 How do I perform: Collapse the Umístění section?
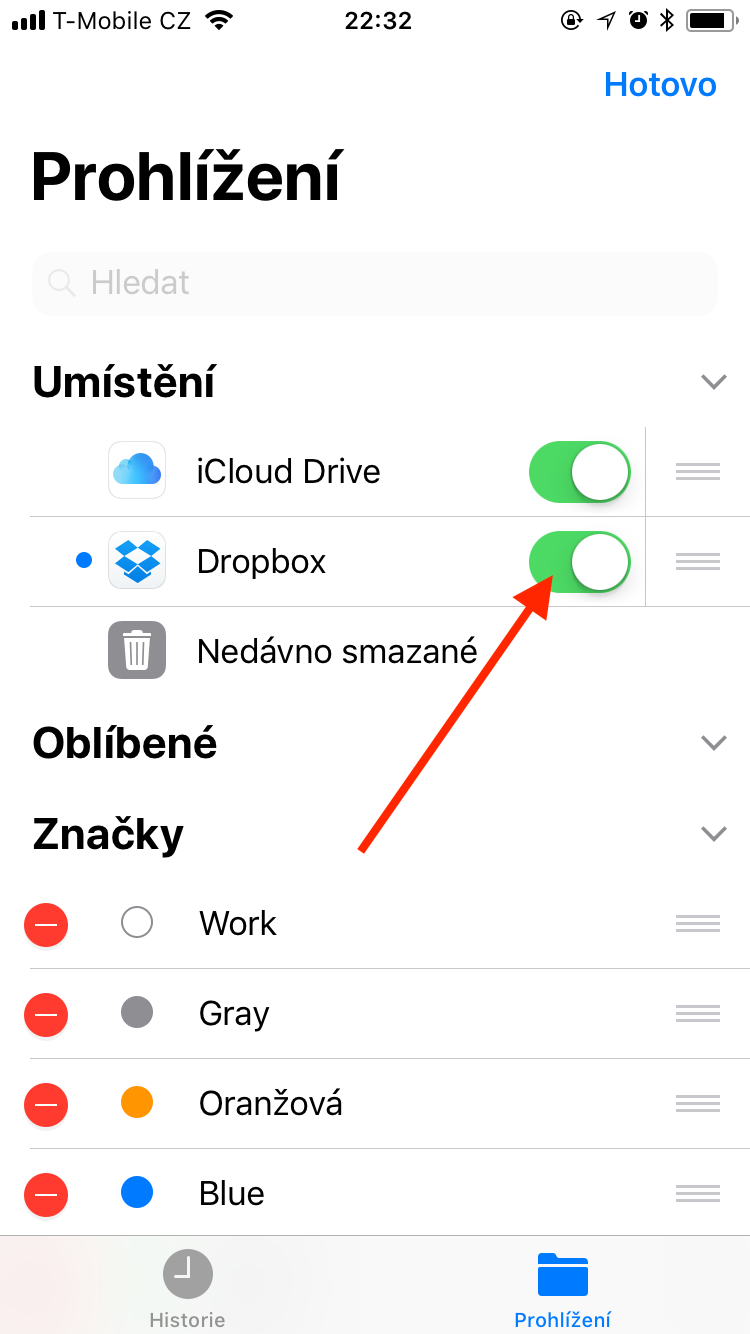coord(712,382)
